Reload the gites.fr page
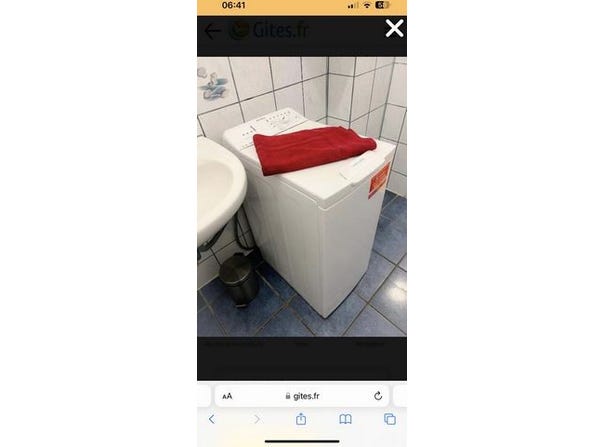Image resolution: width=604 pixels, height=447 pixels. [378, 396]
